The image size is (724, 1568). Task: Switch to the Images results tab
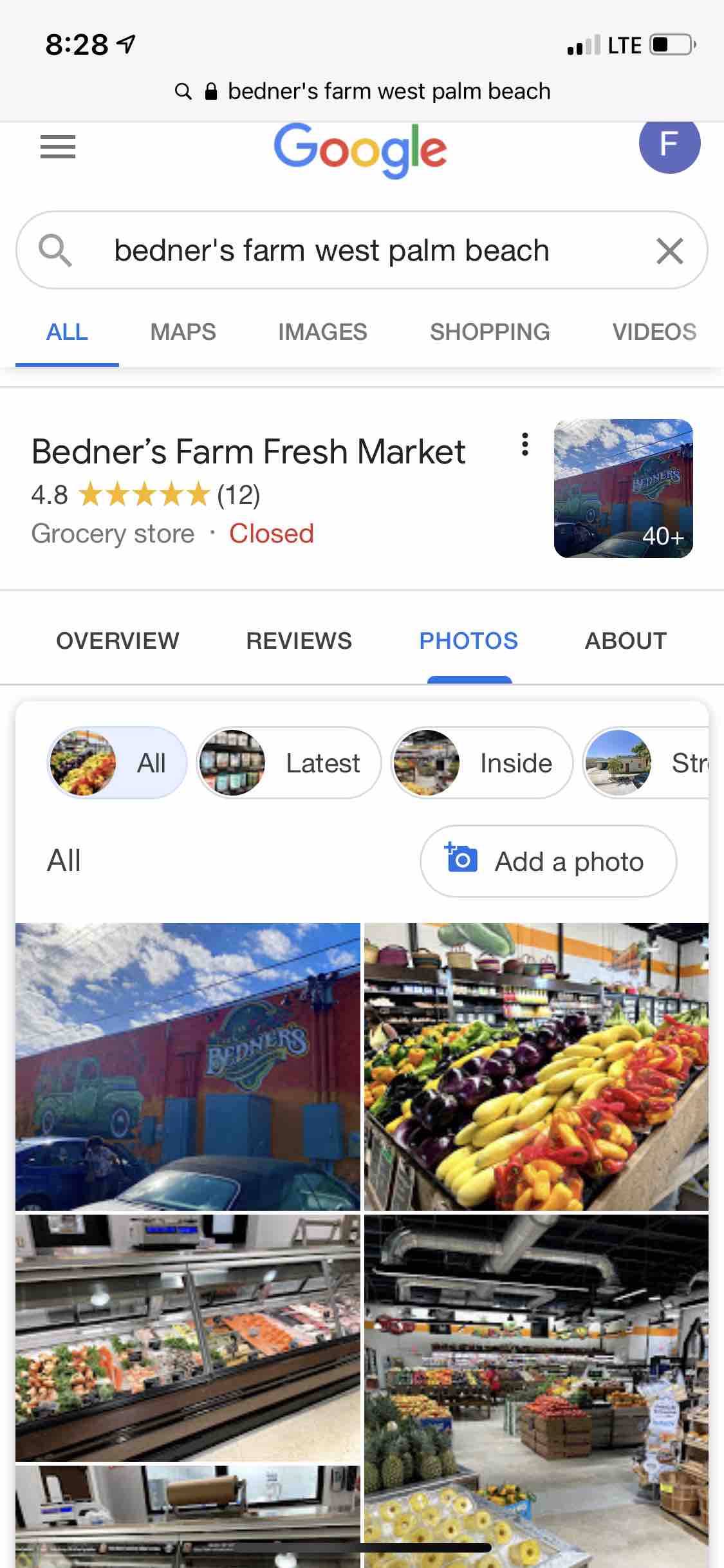click(x=322, y=332)
